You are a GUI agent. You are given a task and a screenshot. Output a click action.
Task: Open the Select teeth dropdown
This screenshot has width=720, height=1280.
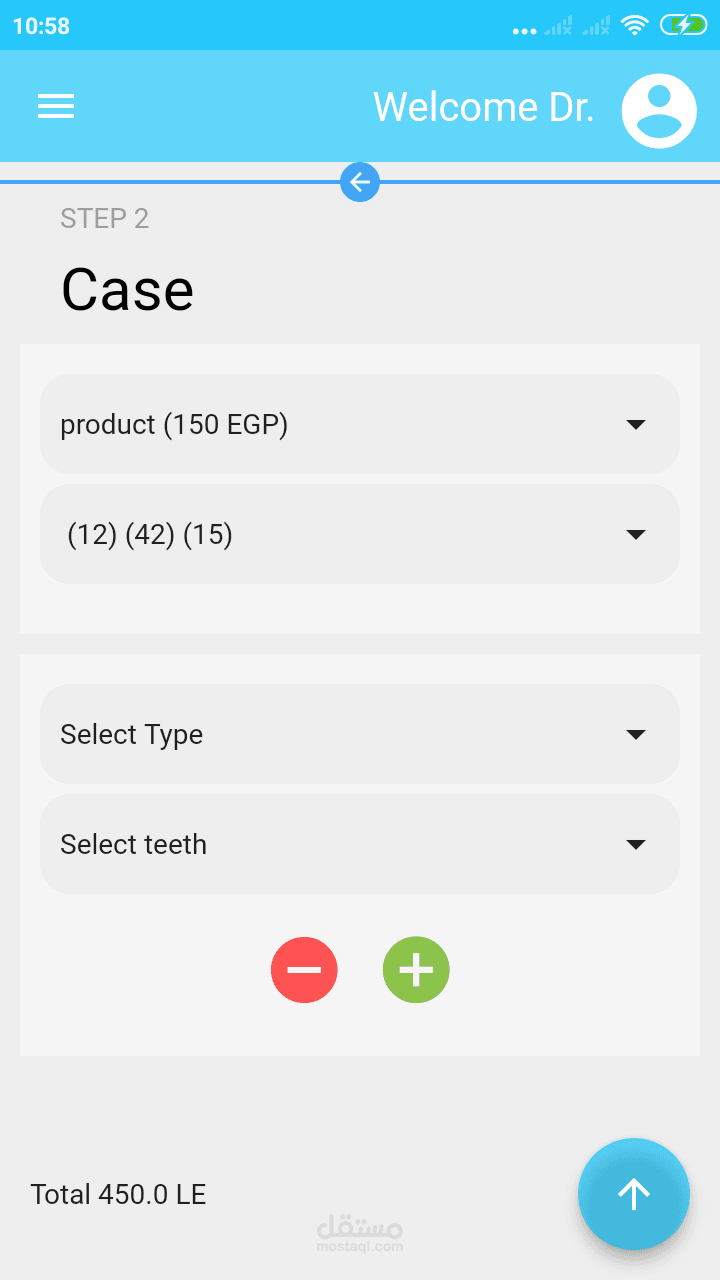[x=360, y=844]
